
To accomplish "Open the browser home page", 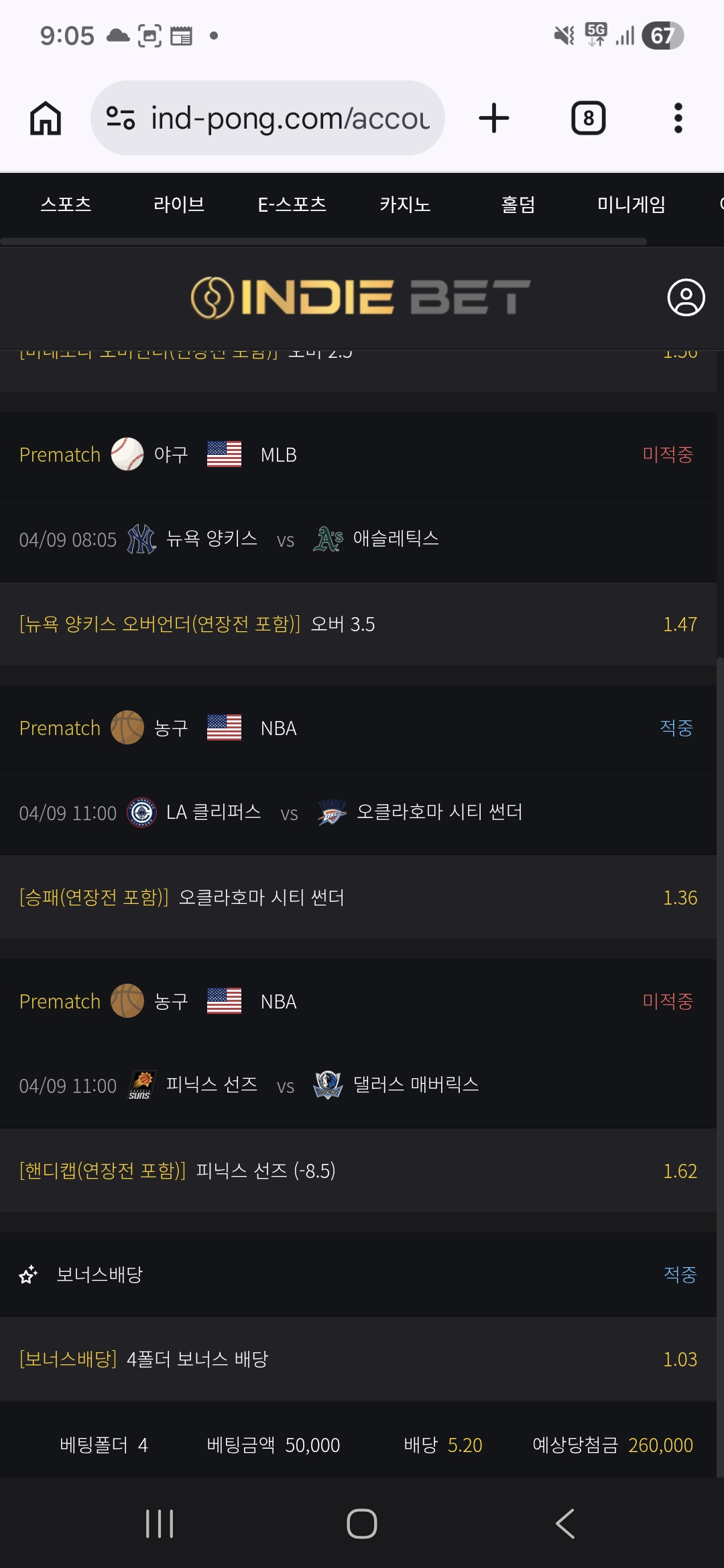I will (x=46, y=119).
